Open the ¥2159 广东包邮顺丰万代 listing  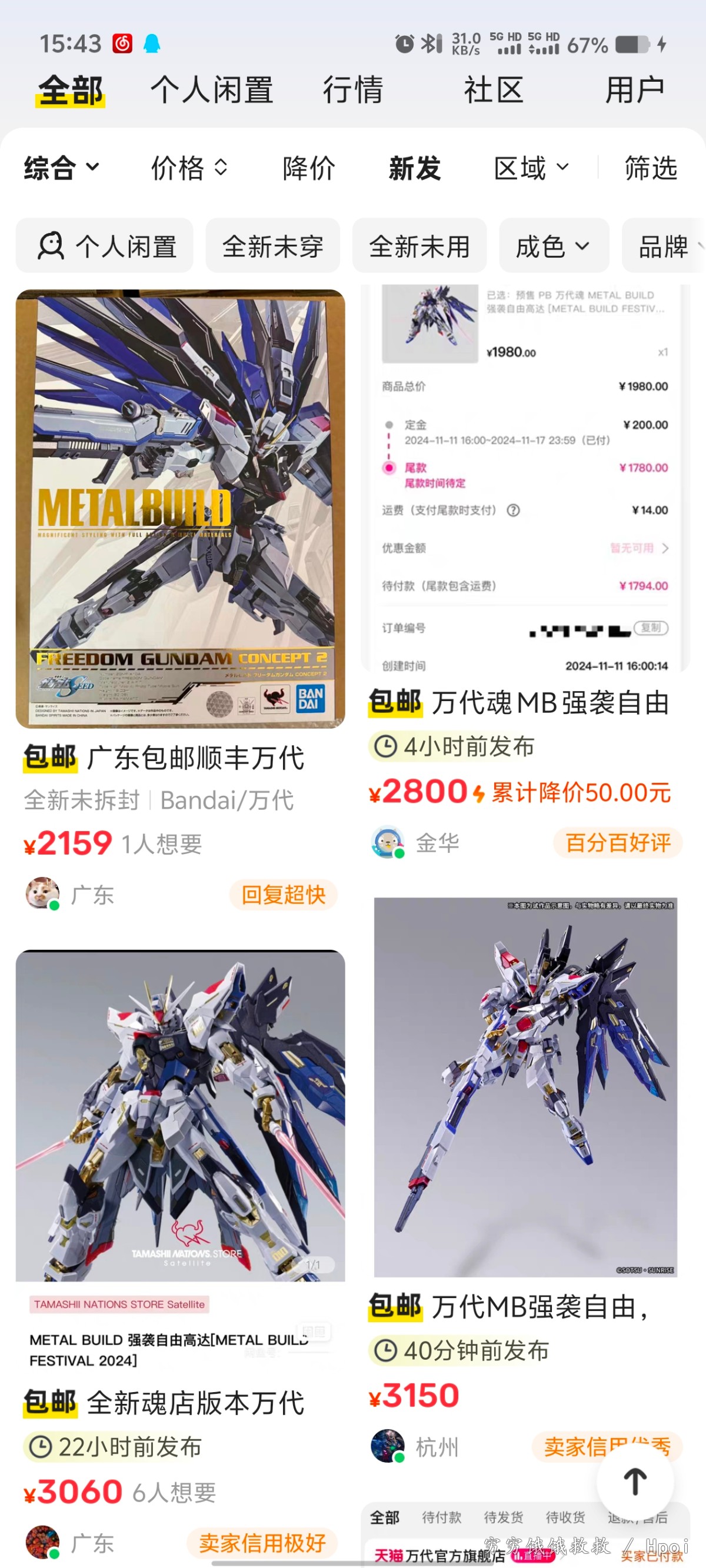[x=180, y=509]
